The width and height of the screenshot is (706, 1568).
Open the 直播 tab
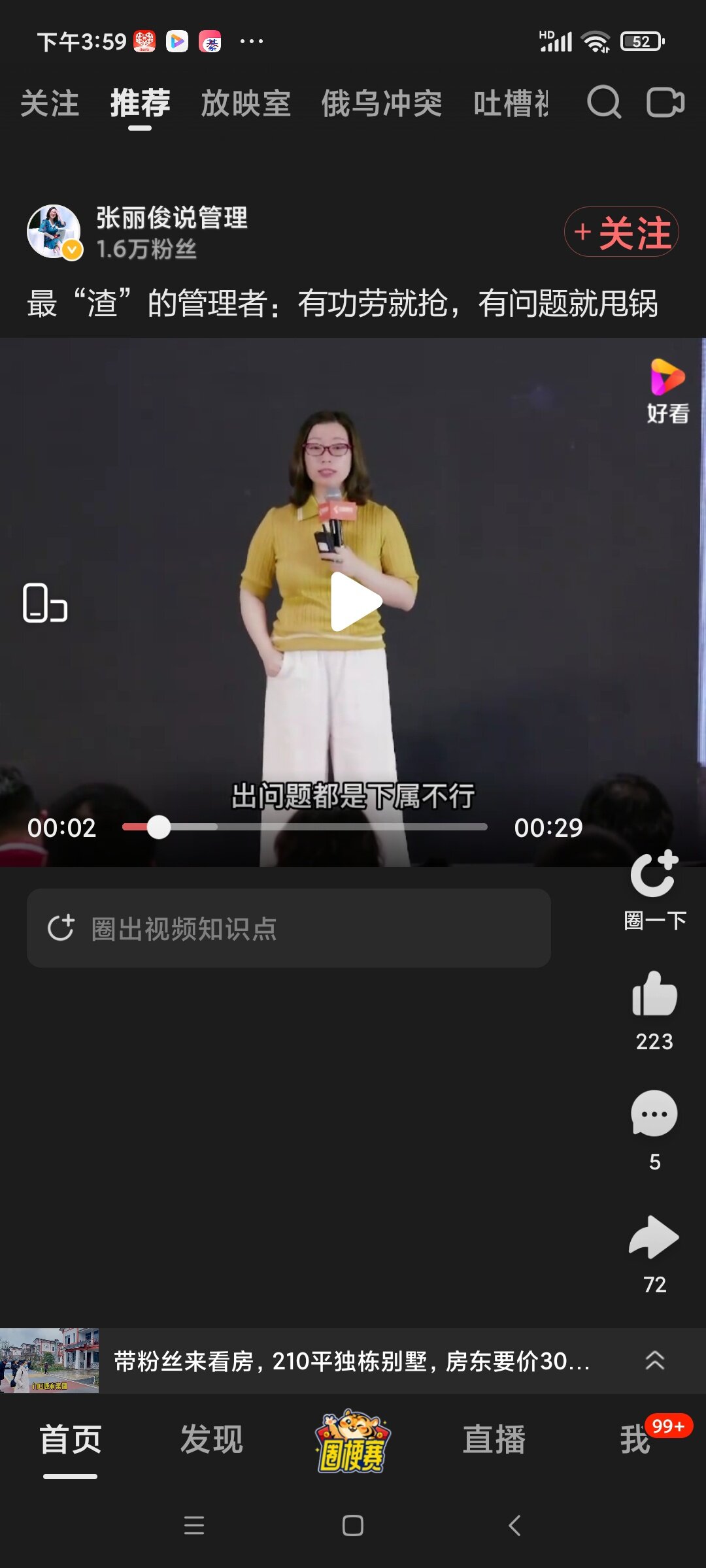click(x=494, y=1440)
